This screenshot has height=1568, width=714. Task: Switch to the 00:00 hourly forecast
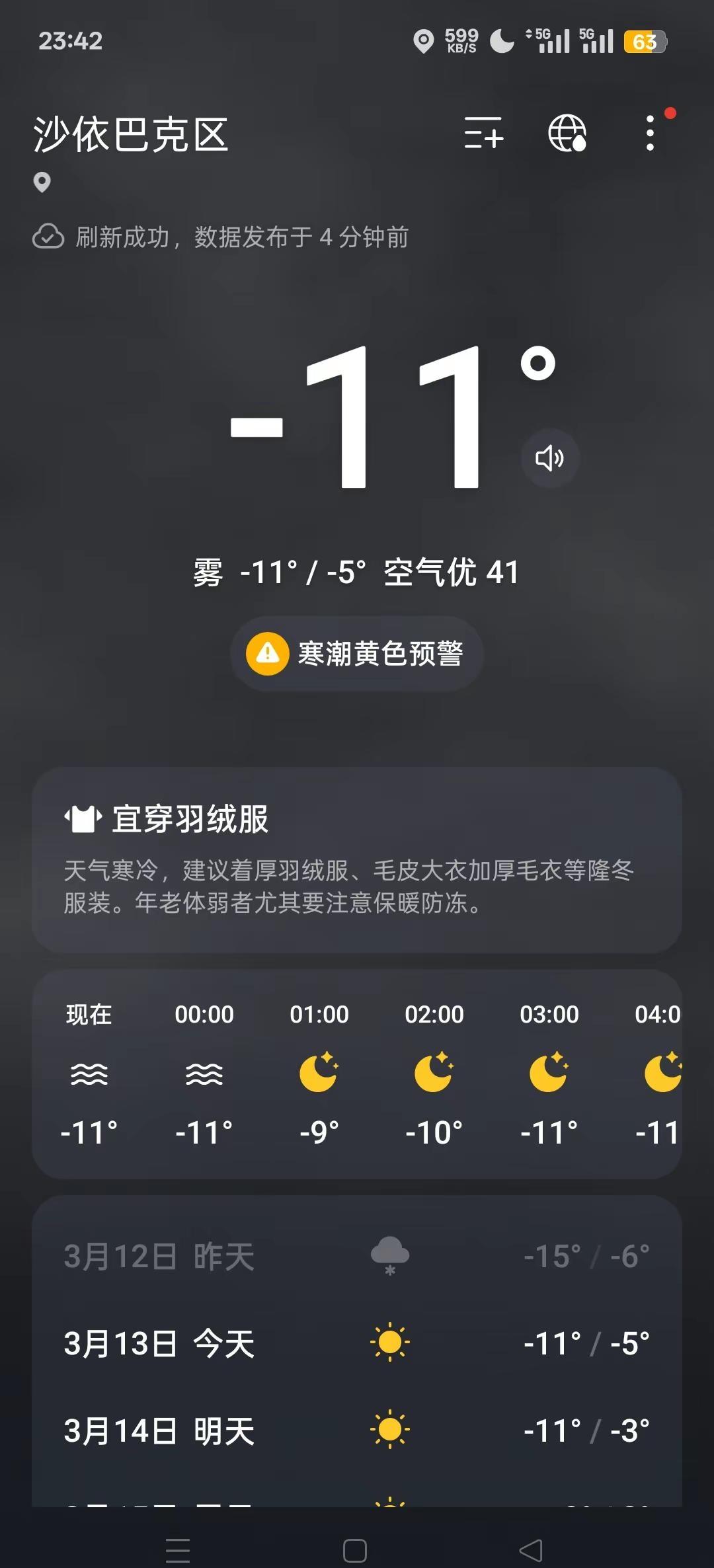205,1073
